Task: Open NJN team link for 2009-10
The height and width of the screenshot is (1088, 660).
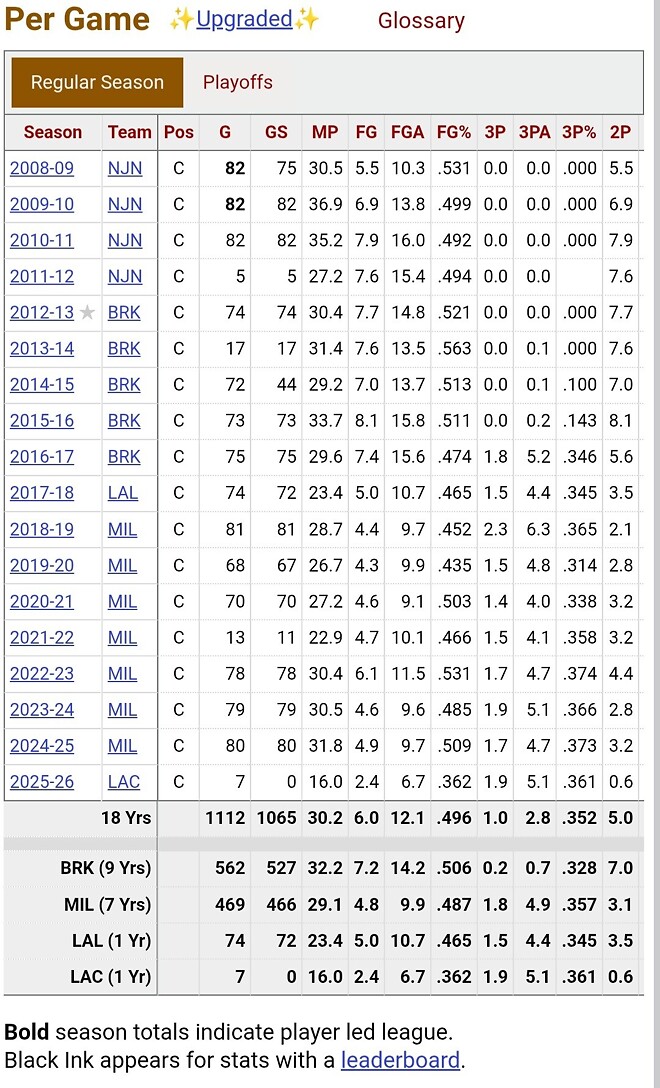Action: tap(125, 204)
